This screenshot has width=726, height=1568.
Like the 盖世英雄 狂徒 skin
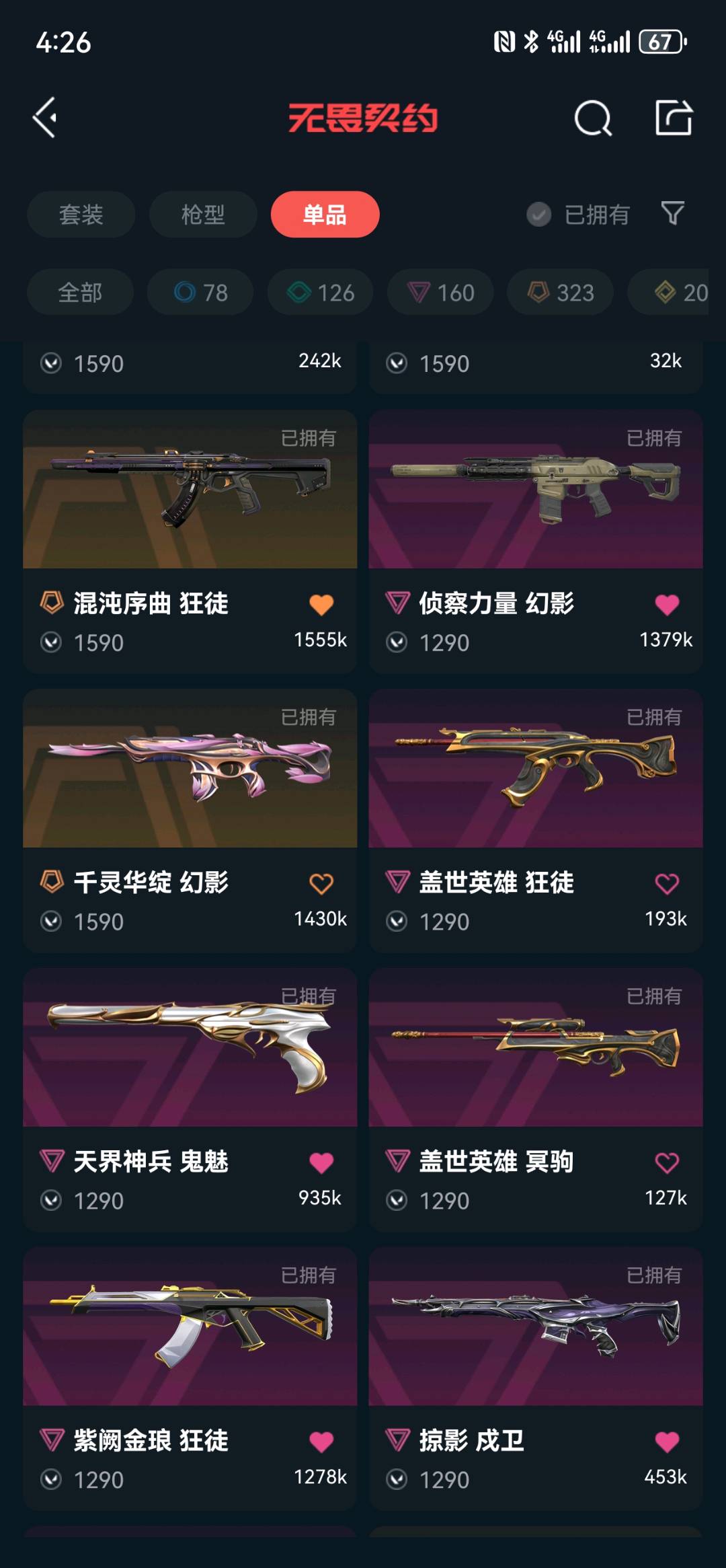(667, 884)
